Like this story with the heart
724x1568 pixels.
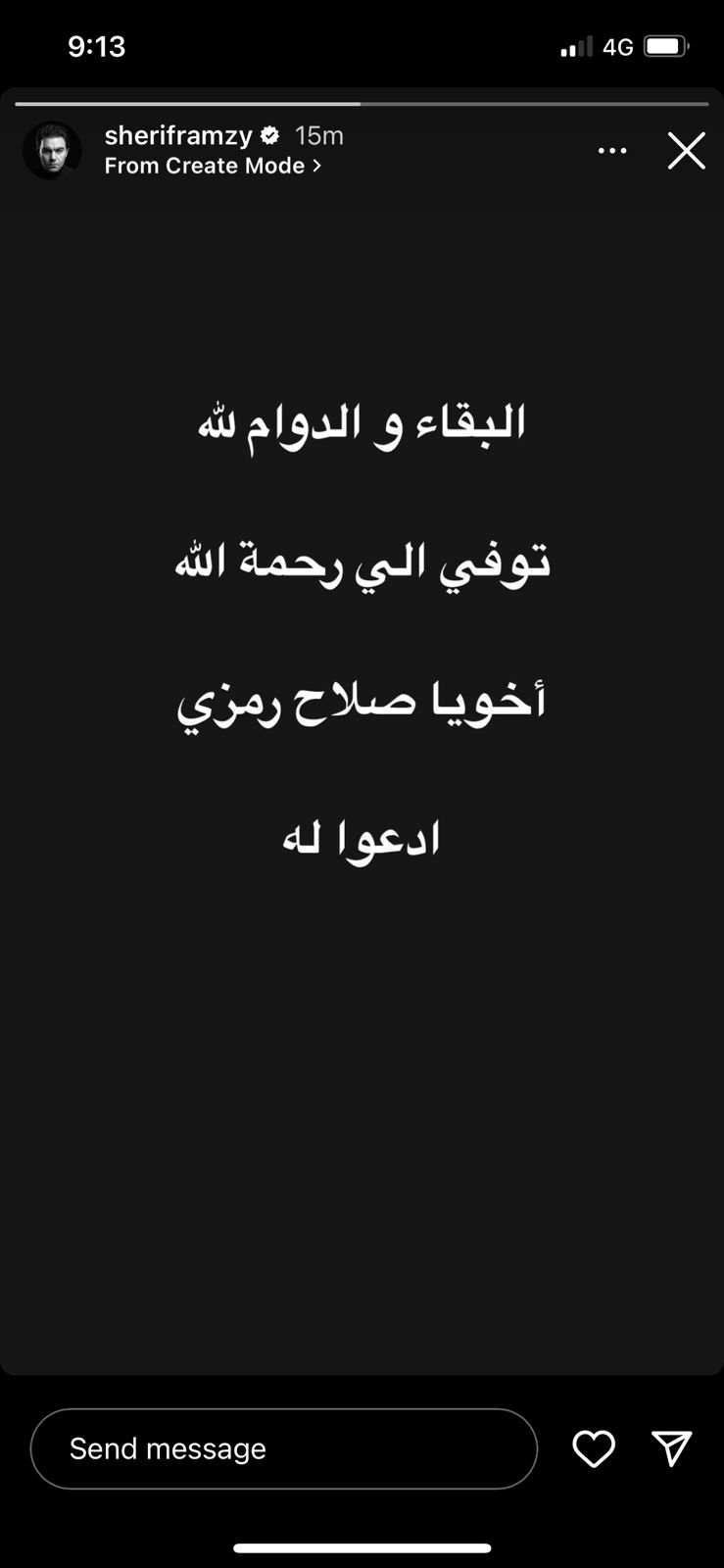coord(594,1448)
